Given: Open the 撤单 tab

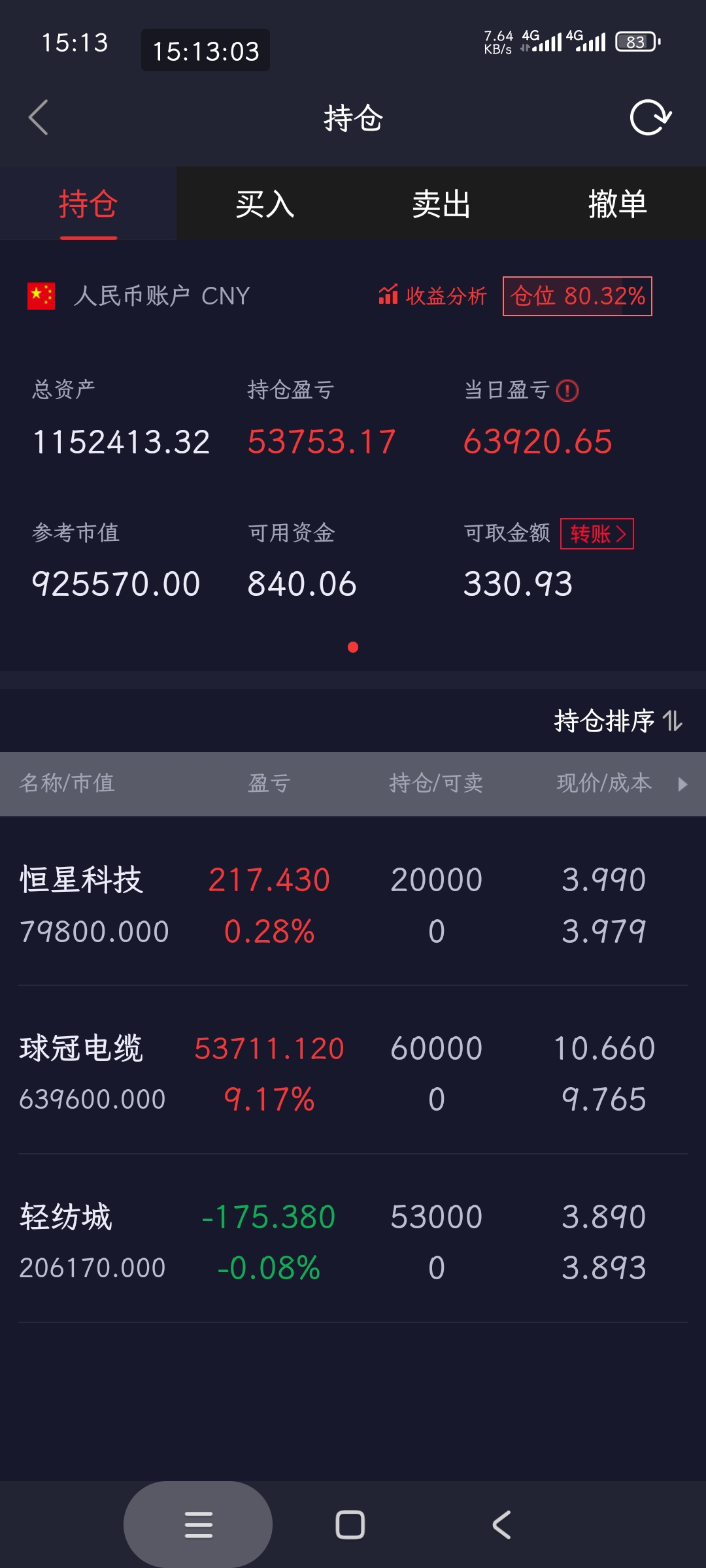Looking at the screenshot, I should [x=618, y=204].
